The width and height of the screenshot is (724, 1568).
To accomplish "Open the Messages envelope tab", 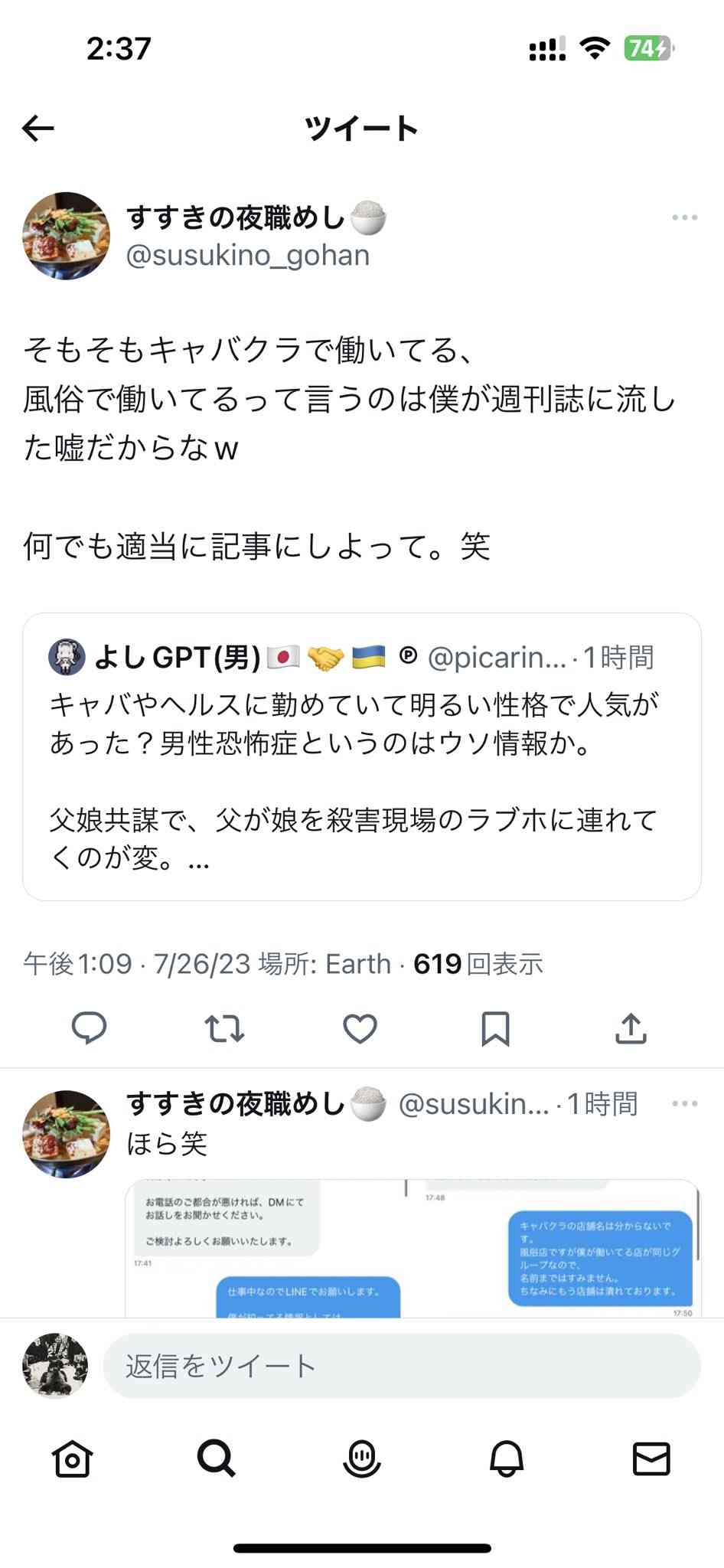I will click(x=651, y=1459).
